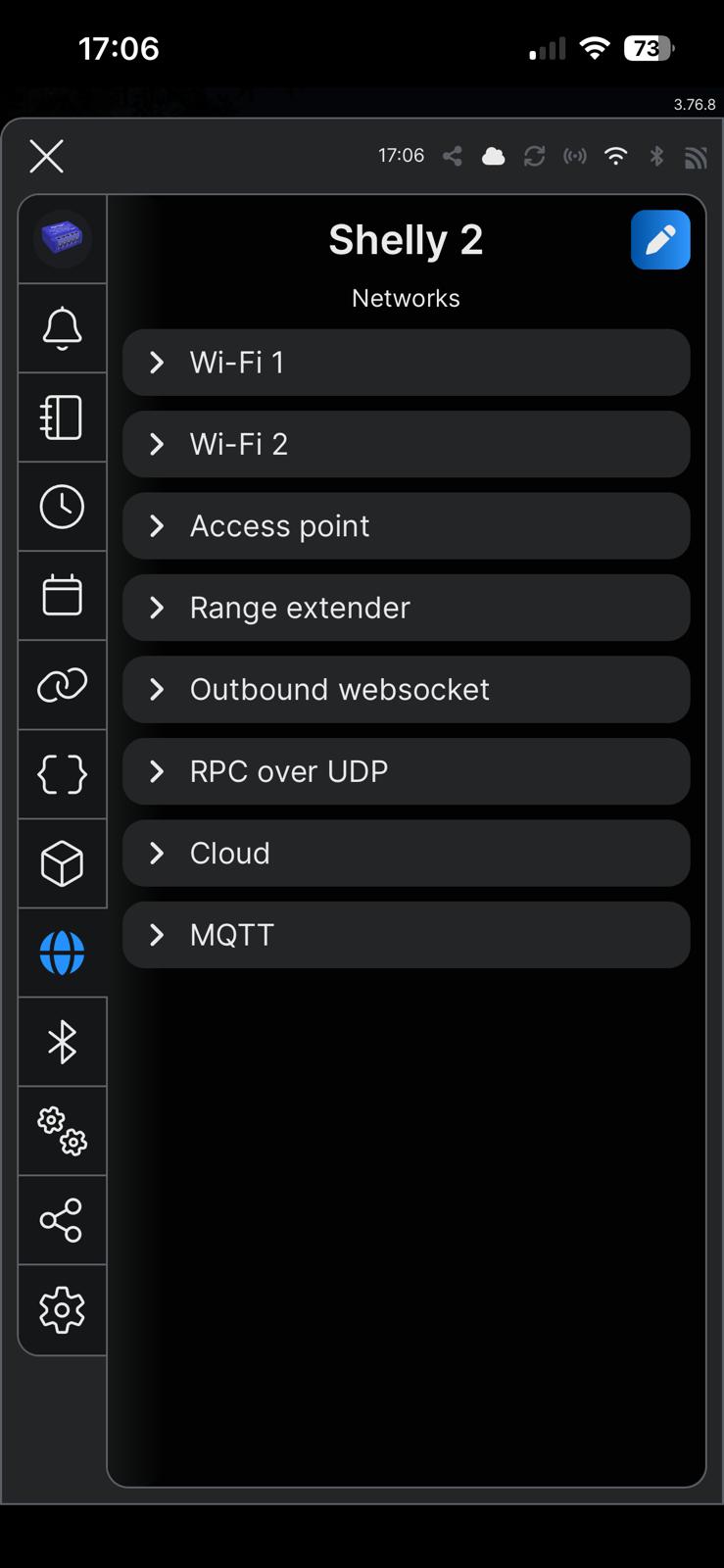Open the timers clock icon
Screen dimensions: 724x1568
[x=62, y=507]
